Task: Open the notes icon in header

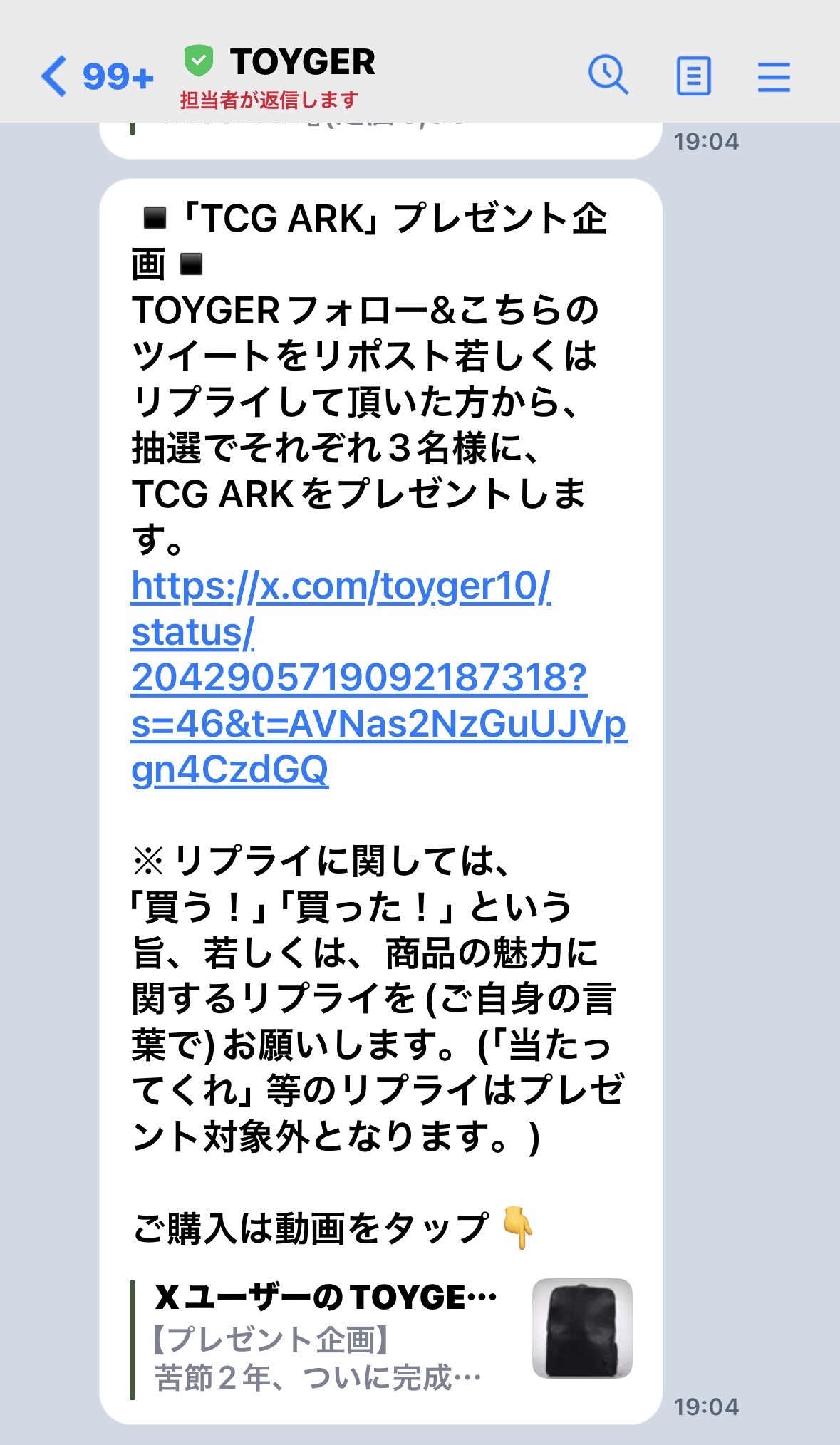Action: 693,76
